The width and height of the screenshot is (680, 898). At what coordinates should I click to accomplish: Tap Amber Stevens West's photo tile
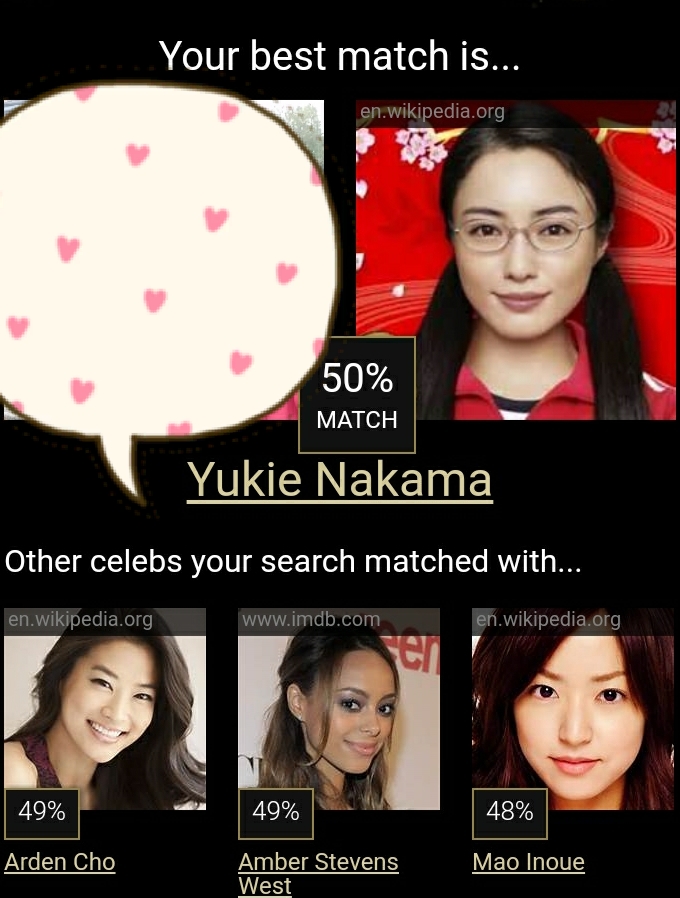(x=339, y=708)
